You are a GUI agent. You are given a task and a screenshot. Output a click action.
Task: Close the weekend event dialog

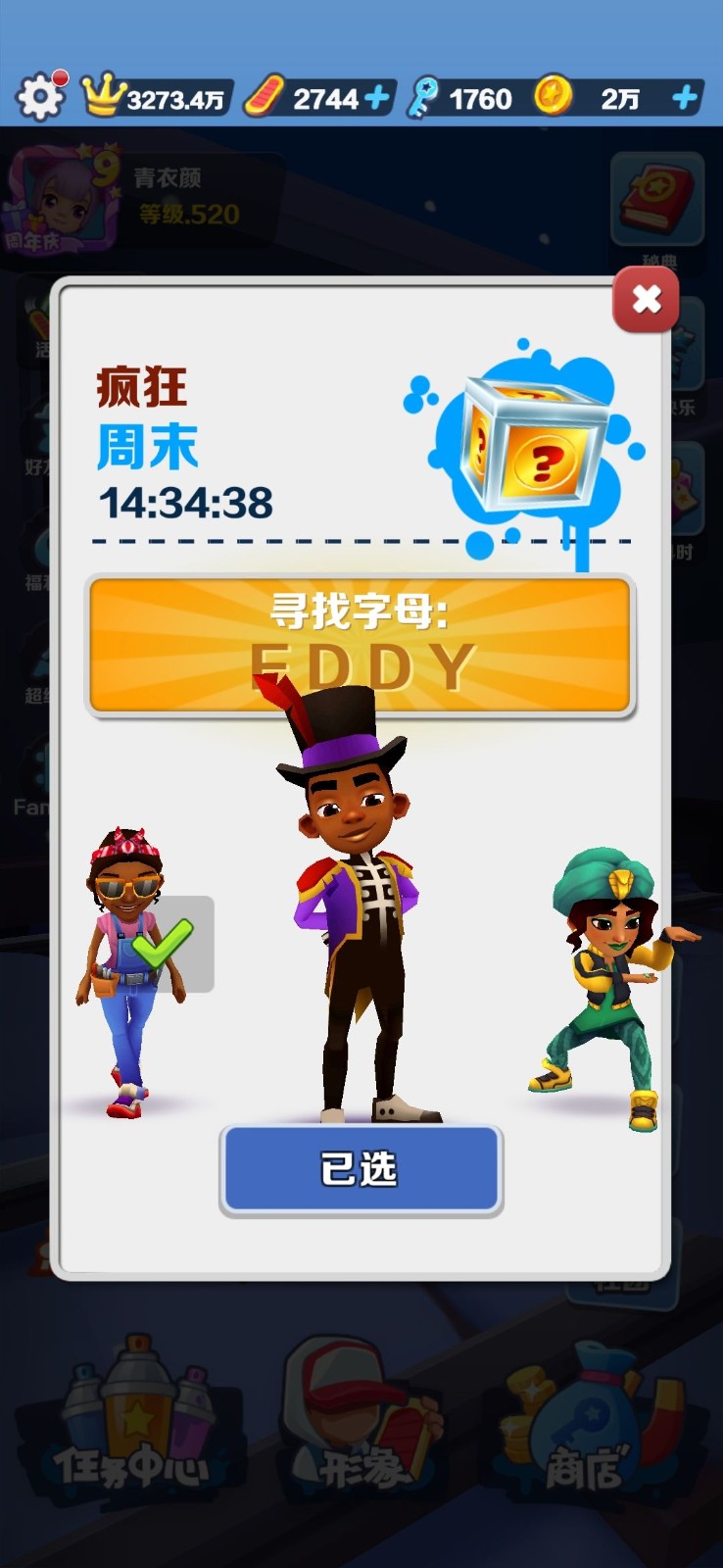(x=646, y=300)
